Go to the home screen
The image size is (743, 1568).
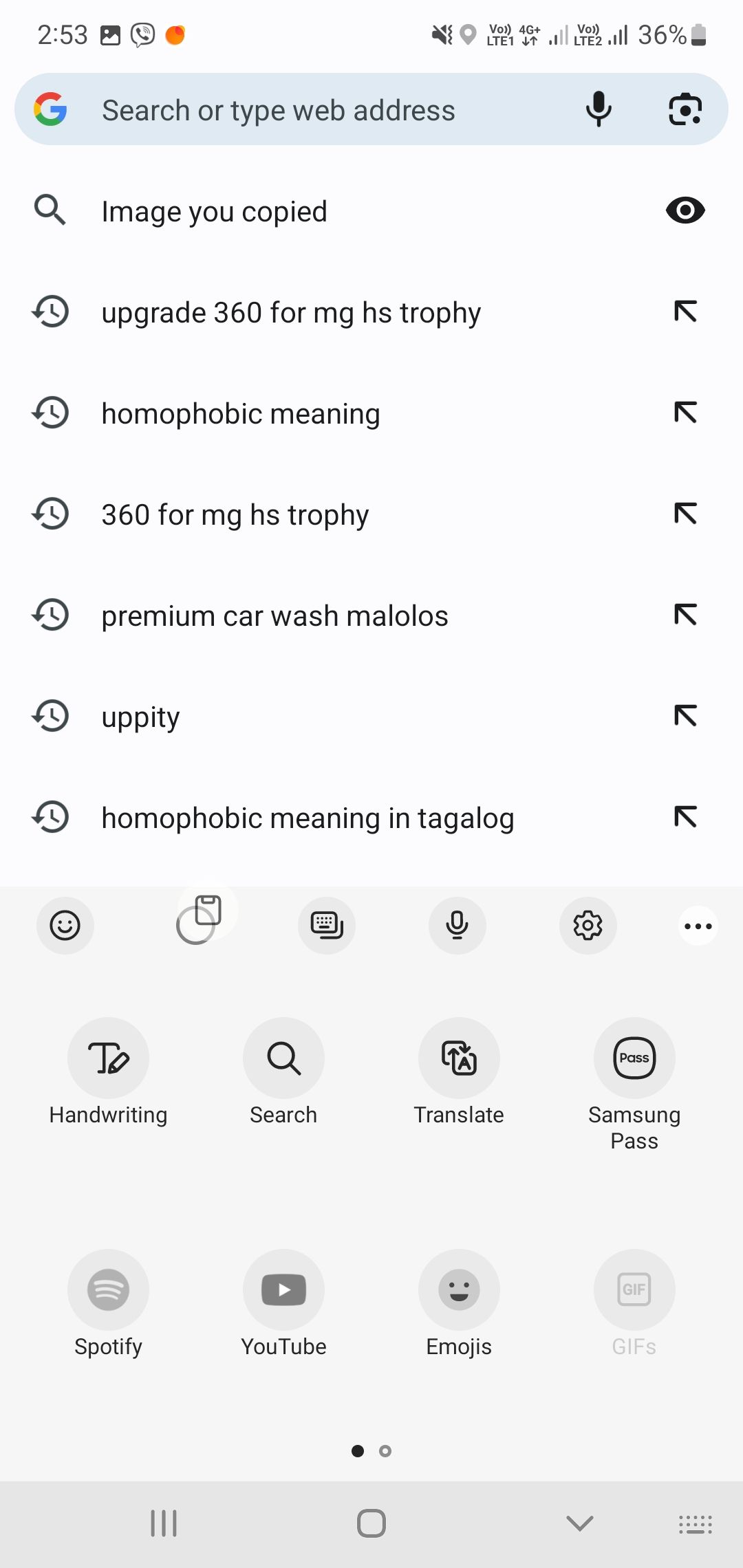[371, 1523]
